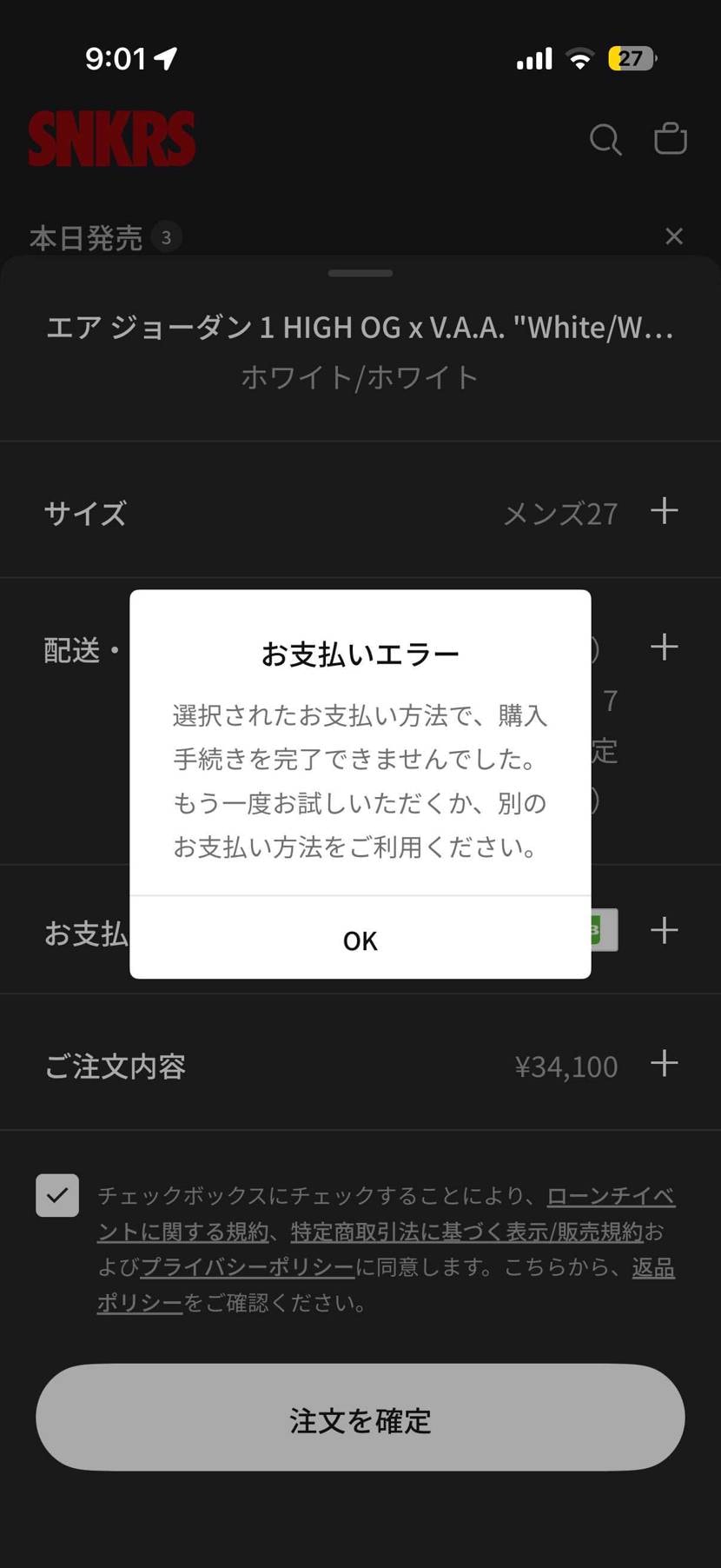Open the search icon

coord(605,139)
